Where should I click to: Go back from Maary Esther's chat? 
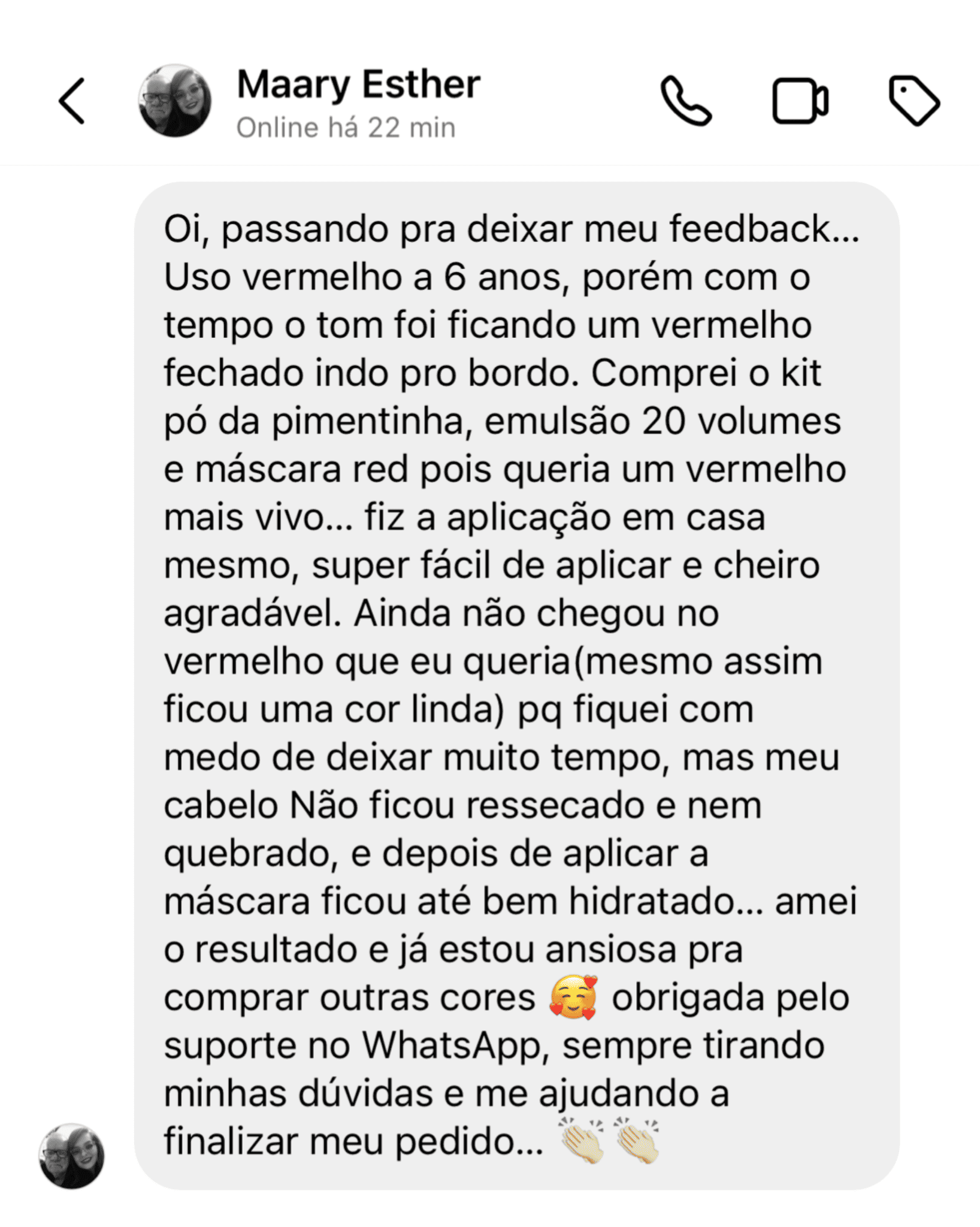pos(72,101)
